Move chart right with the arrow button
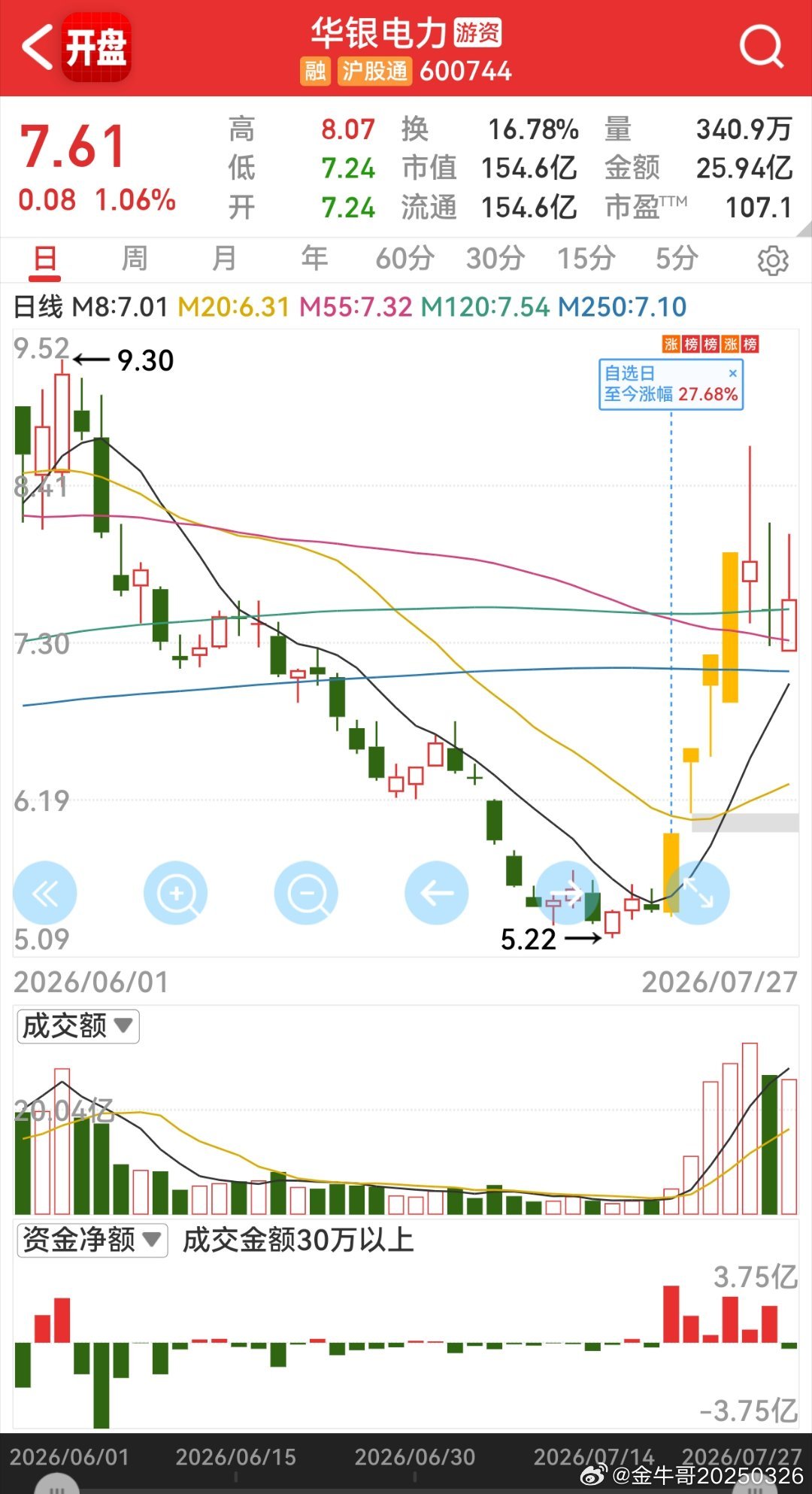This screenshot has height=1494, width=812. coord(568,894)
